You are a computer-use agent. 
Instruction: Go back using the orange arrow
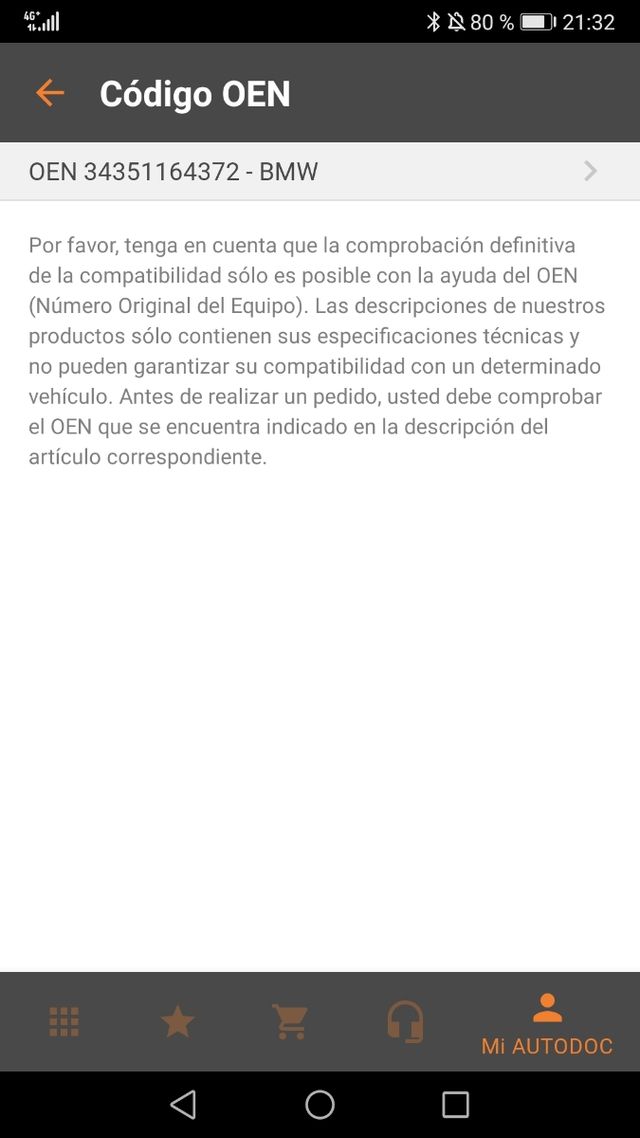point(49,93)
